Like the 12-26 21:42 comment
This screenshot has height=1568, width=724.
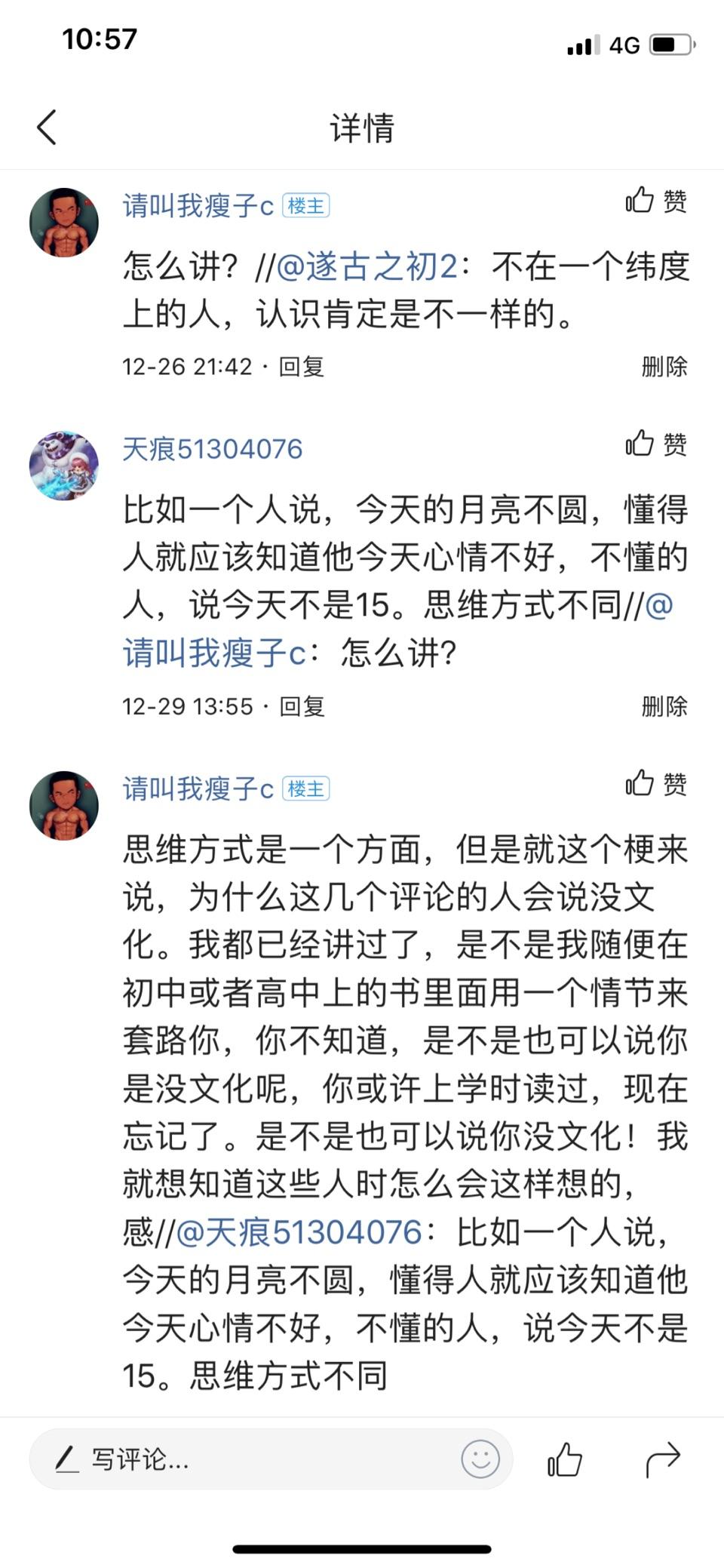pos(656,201)
